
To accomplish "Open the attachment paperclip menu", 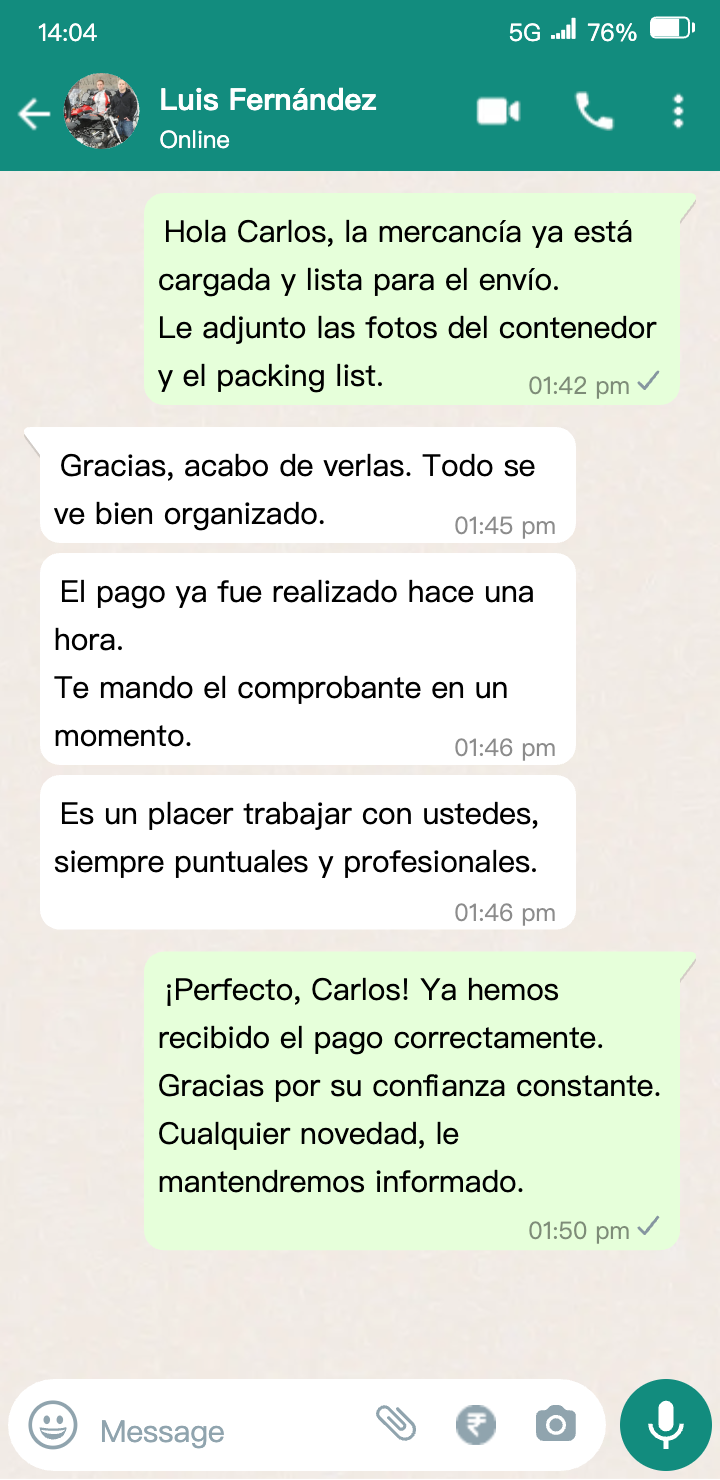I will click(399, 1424).
